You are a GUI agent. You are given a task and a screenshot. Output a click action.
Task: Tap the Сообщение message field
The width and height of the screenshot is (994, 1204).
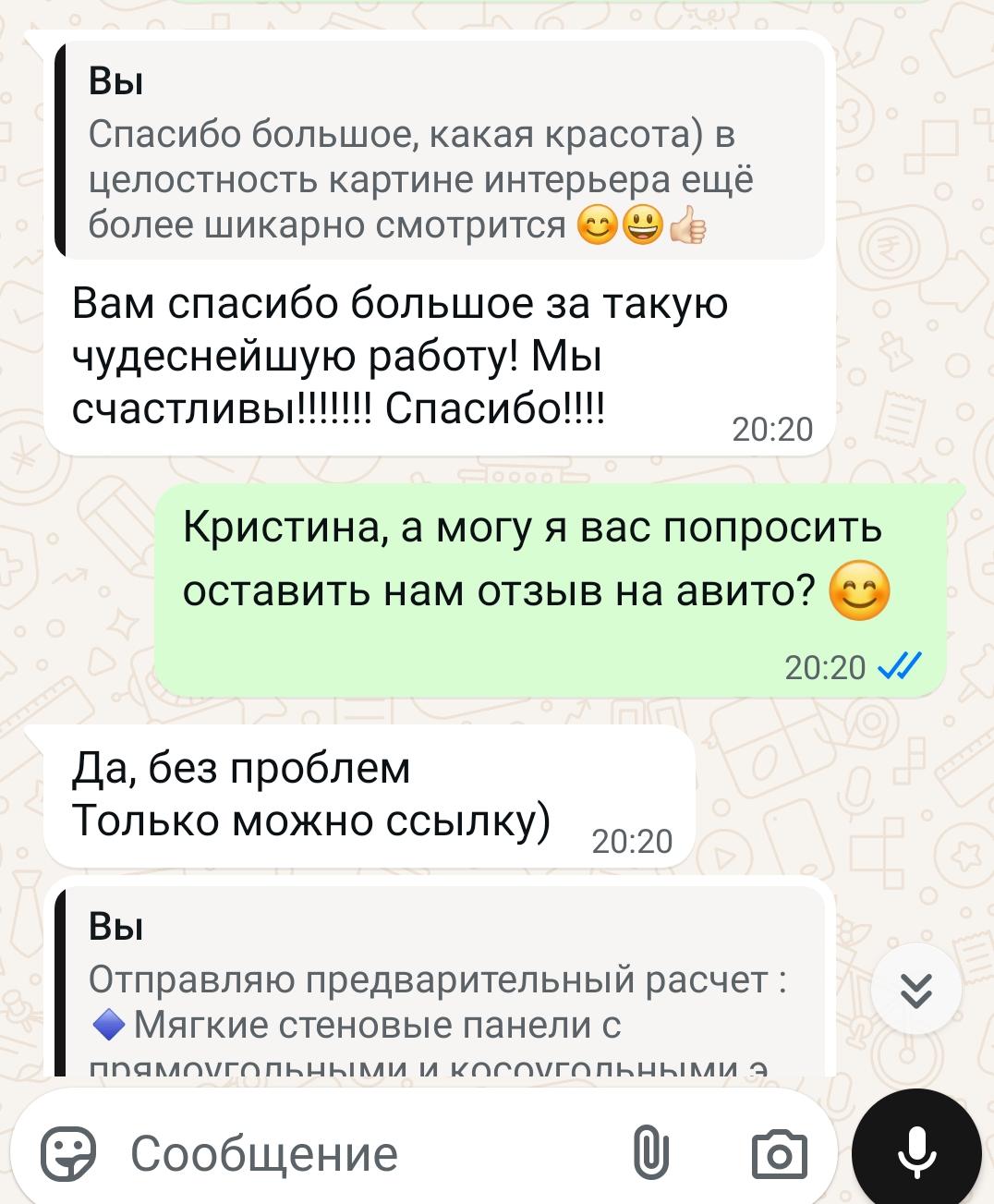pos(351,1153)
